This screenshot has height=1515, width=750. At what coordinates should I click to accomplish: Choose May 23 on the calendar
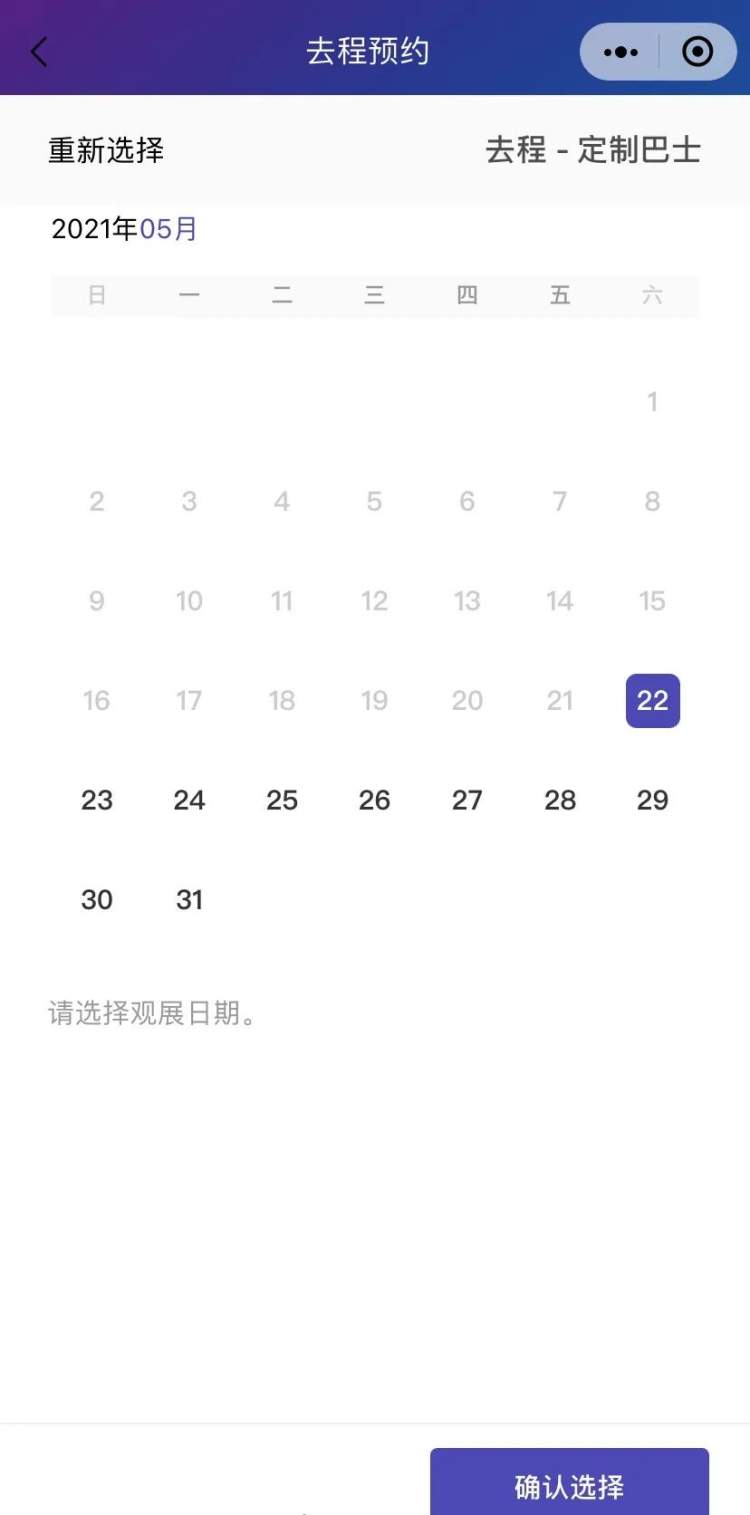97,800
